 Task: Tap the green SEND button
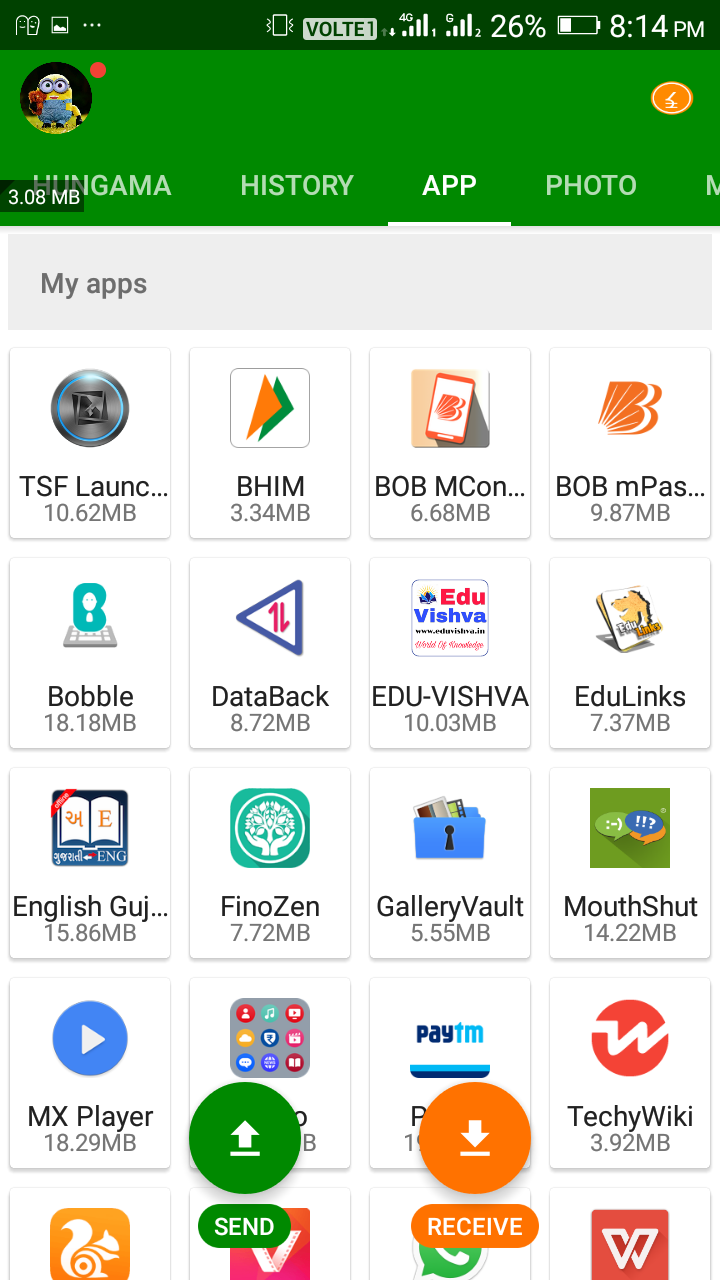[245, 1138]
